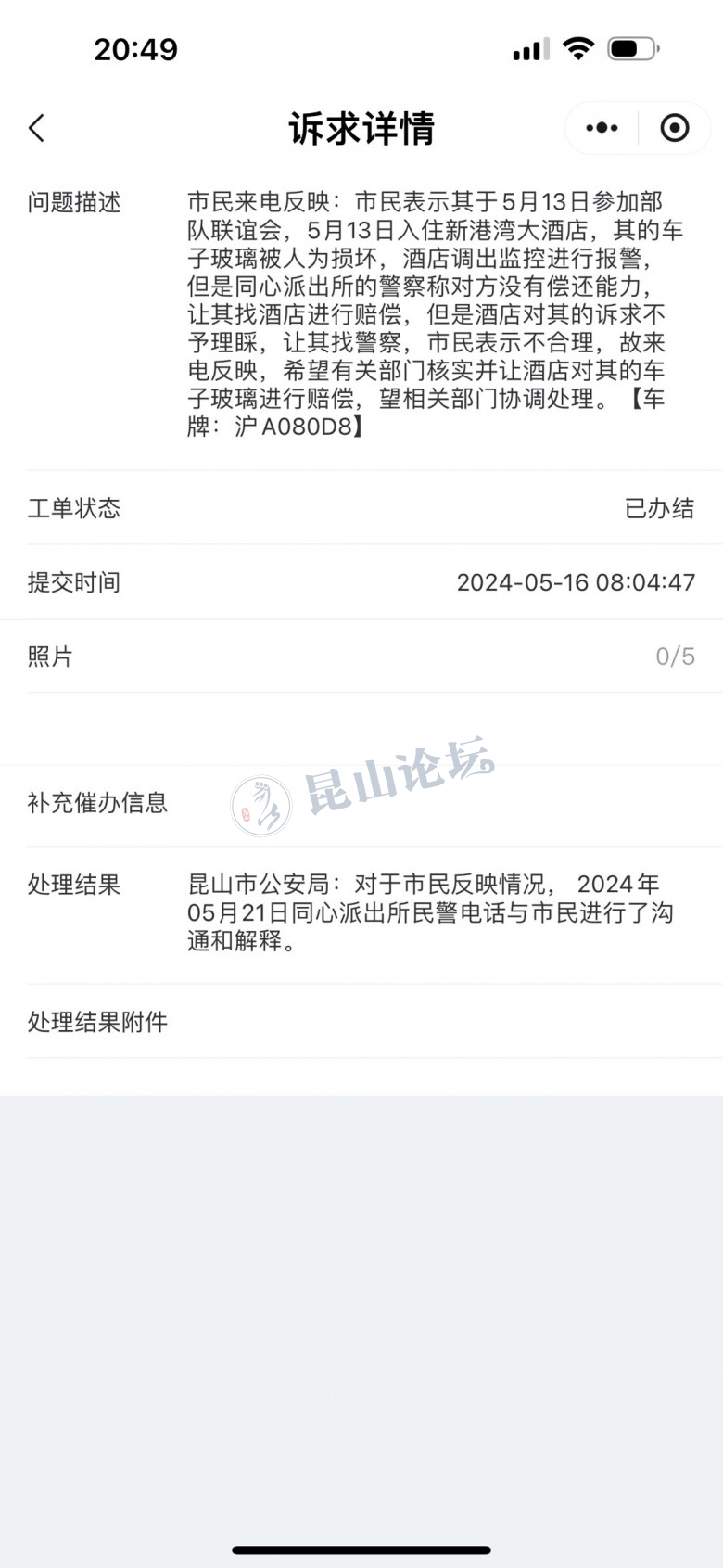Open the mini program more options menu
The height and width of the screenshot is (1568, 723).
pos(602,128)
